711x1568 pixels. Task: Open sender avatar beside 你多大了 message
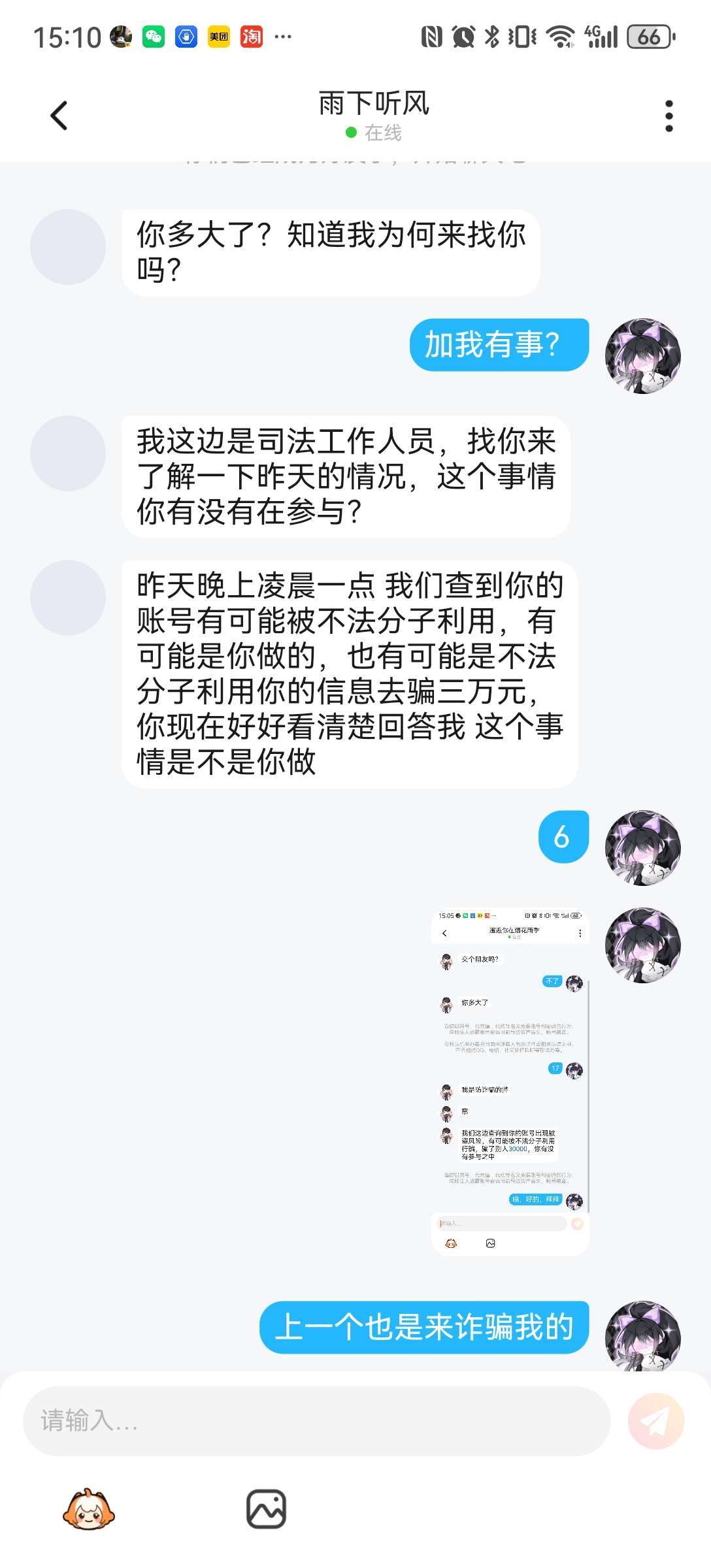coord(68,247)
